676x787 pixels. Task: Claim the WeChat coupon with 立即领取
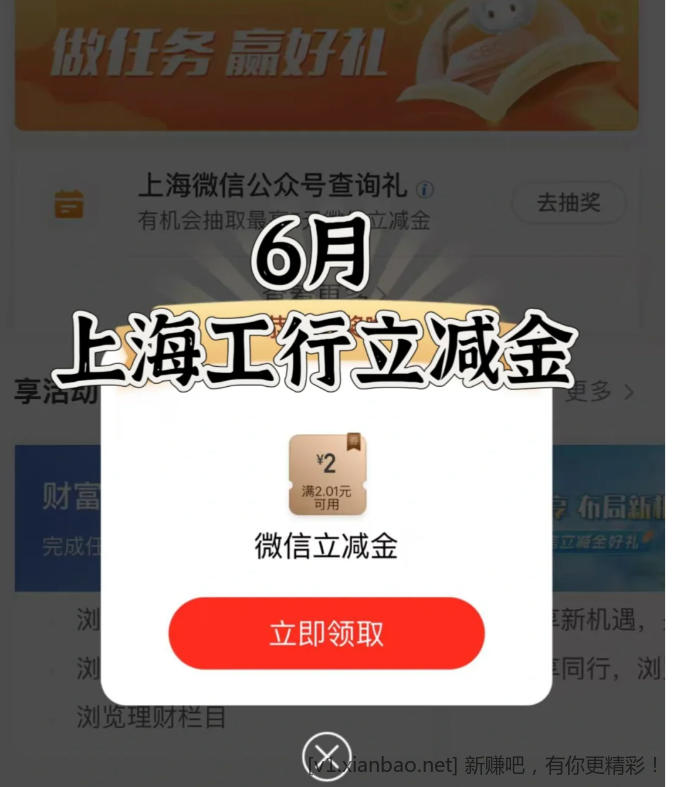tap(326, 634)
